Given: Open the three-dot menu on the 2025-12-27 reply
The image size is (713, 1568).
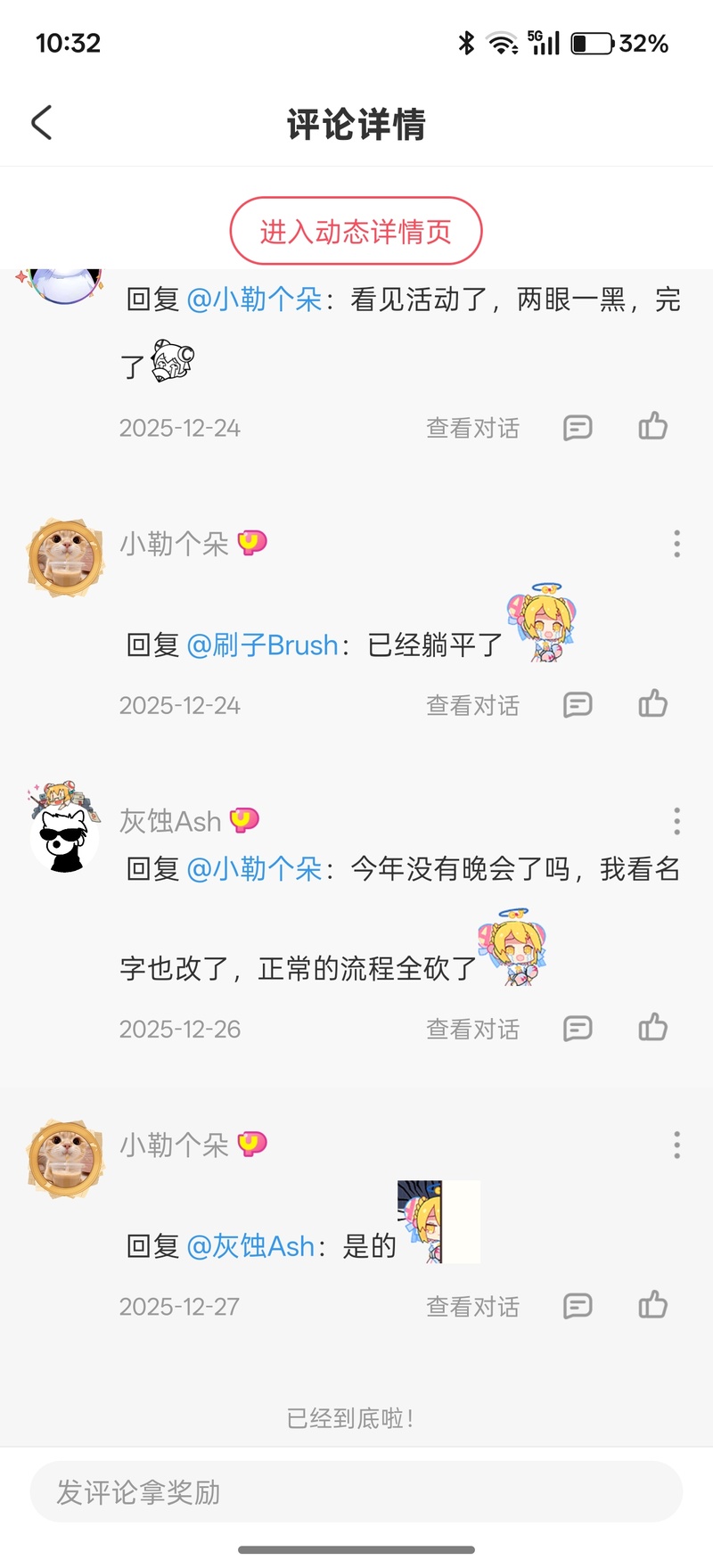Looking at the screenshot, I should 677,1144.
